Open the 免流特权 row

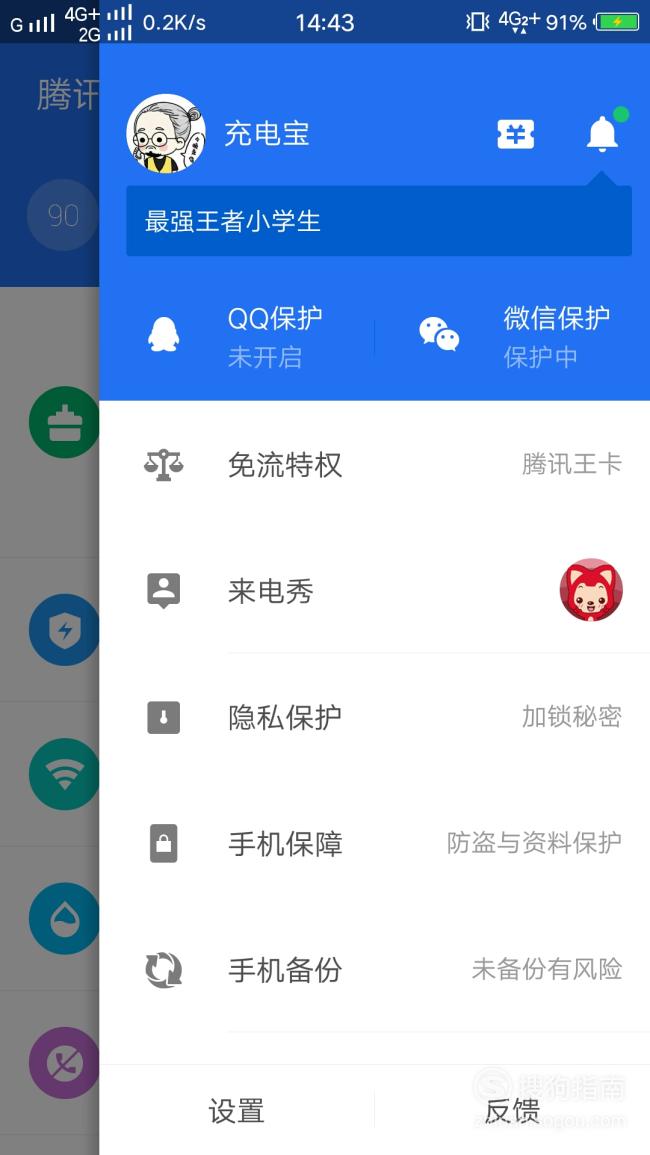click(x=375, y=465)
